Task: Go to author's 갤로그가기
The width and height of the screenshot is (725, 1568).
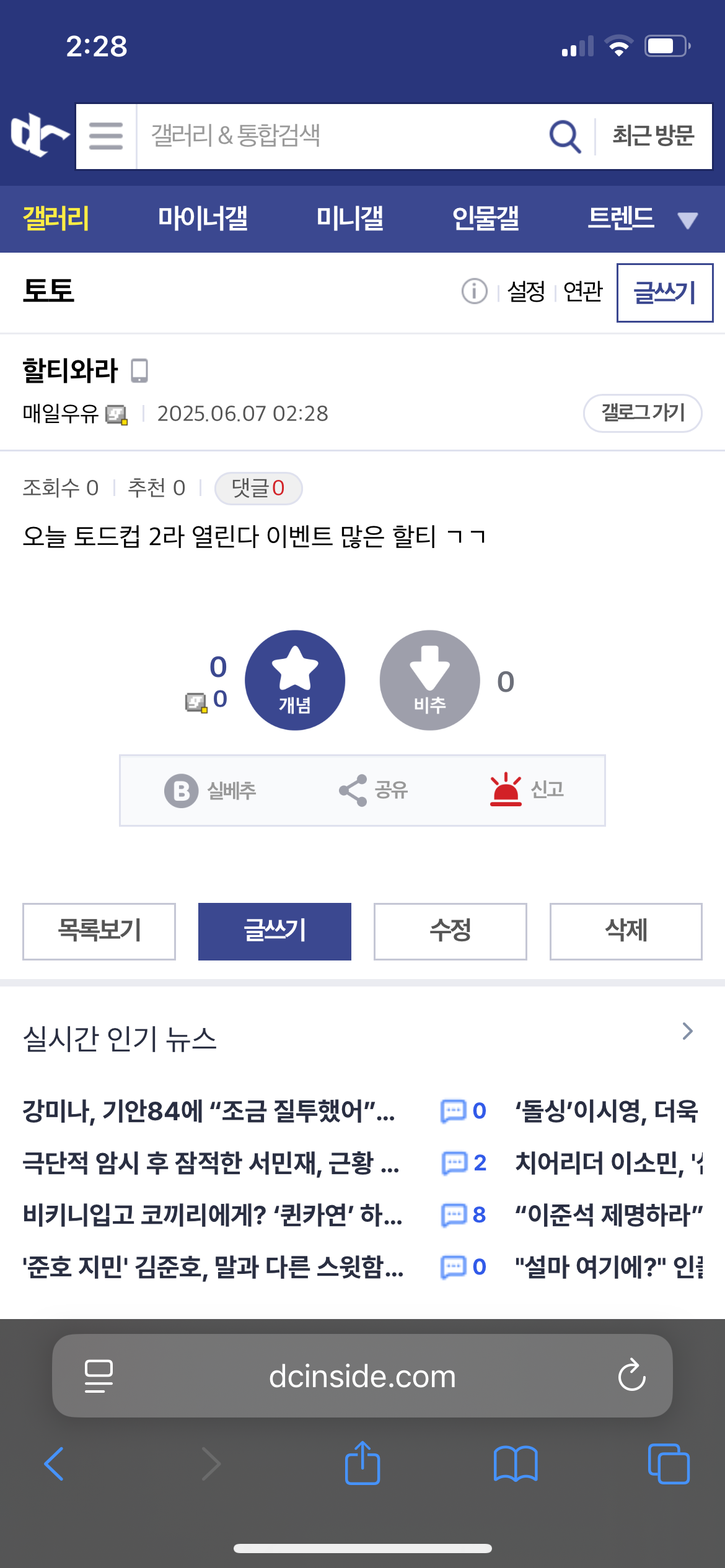Action: click(643, 413)
